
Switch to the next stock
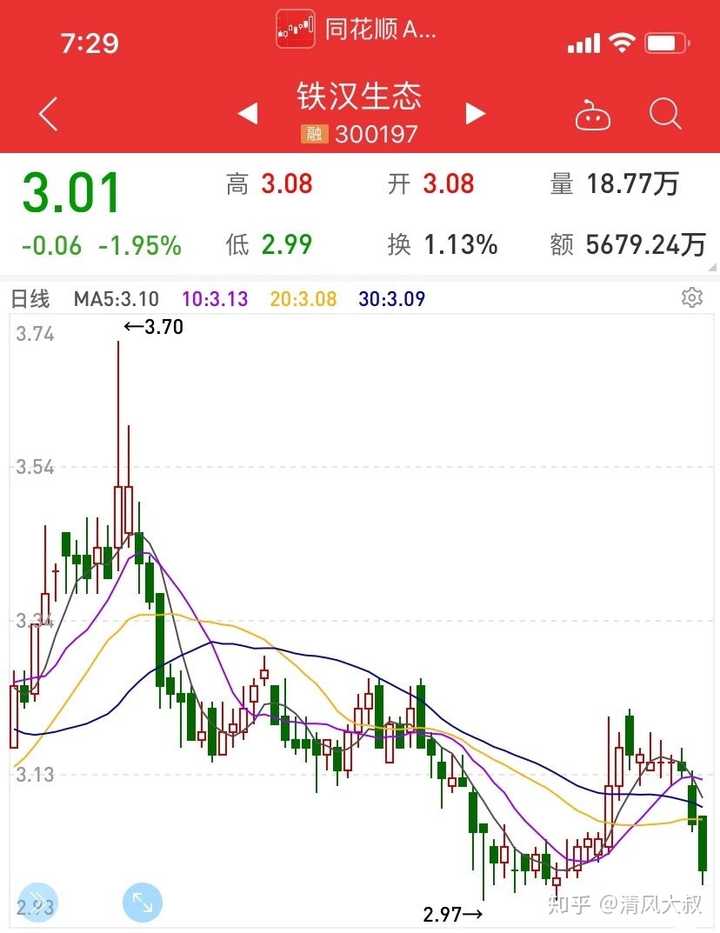click(476, 114)
